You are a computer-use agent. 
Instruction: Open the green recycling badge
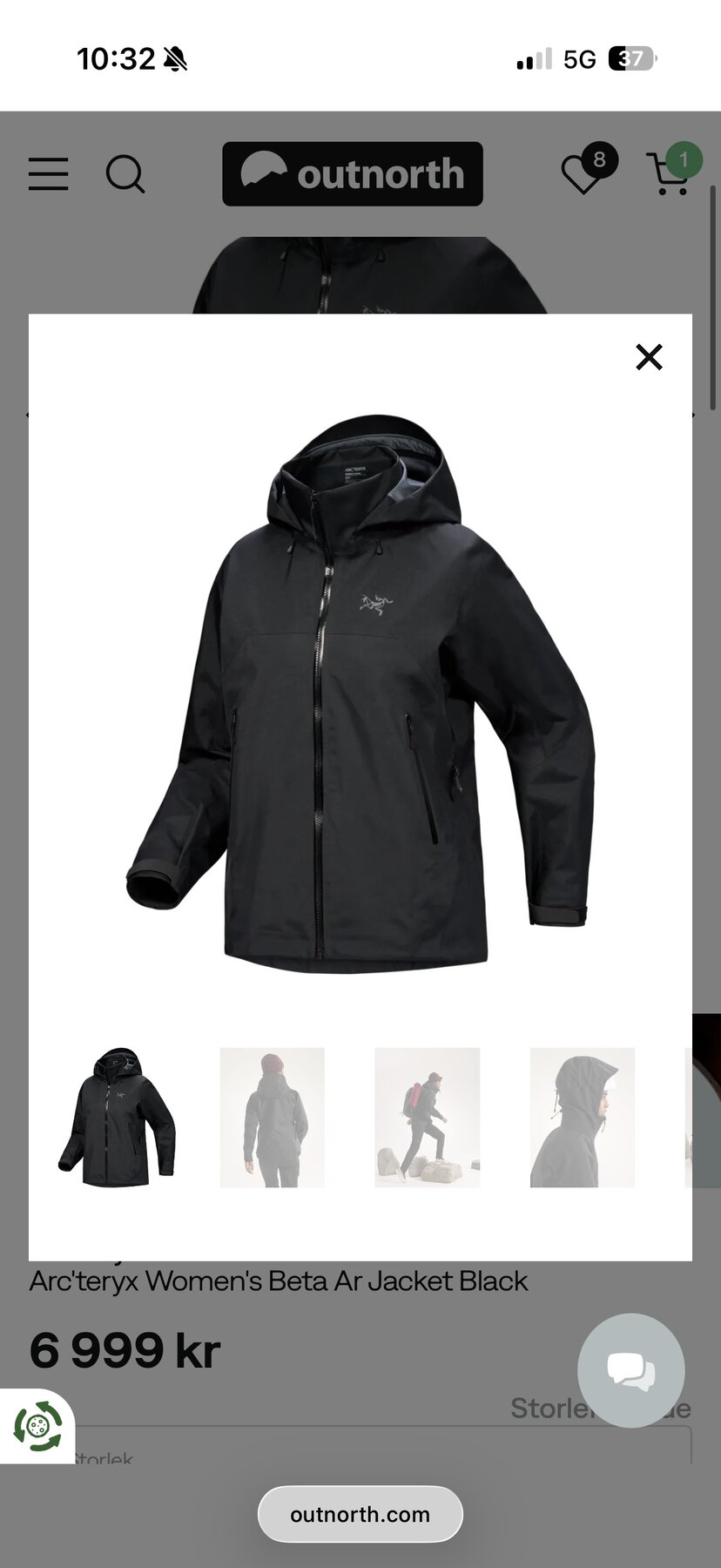point(37,1427)
